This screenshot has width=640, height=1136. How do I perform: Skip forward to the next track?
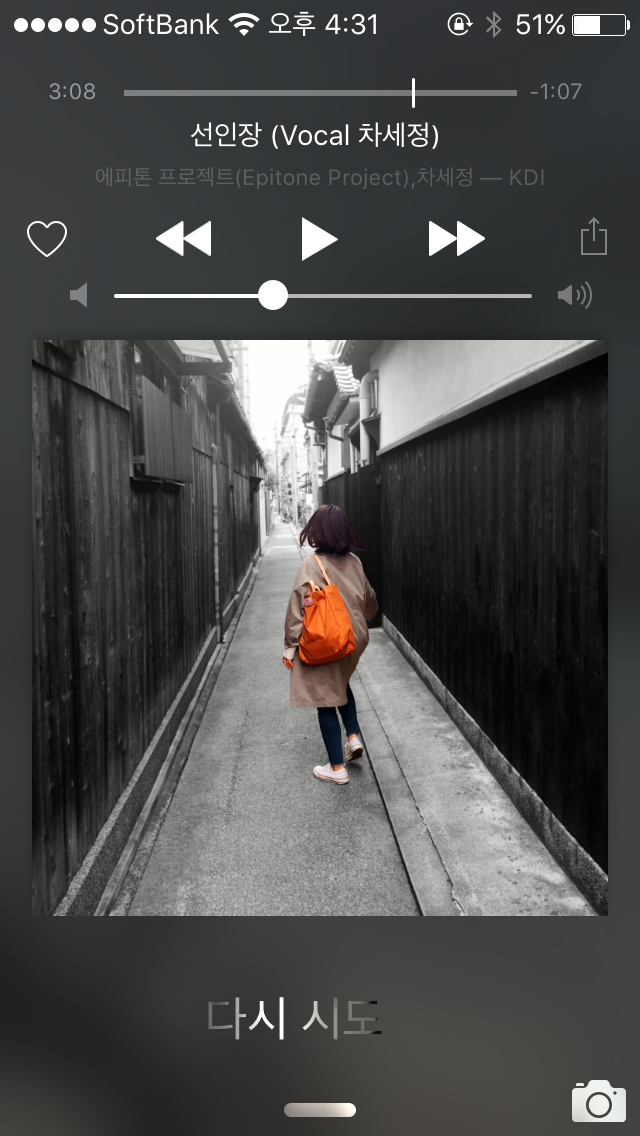[457, 238]
